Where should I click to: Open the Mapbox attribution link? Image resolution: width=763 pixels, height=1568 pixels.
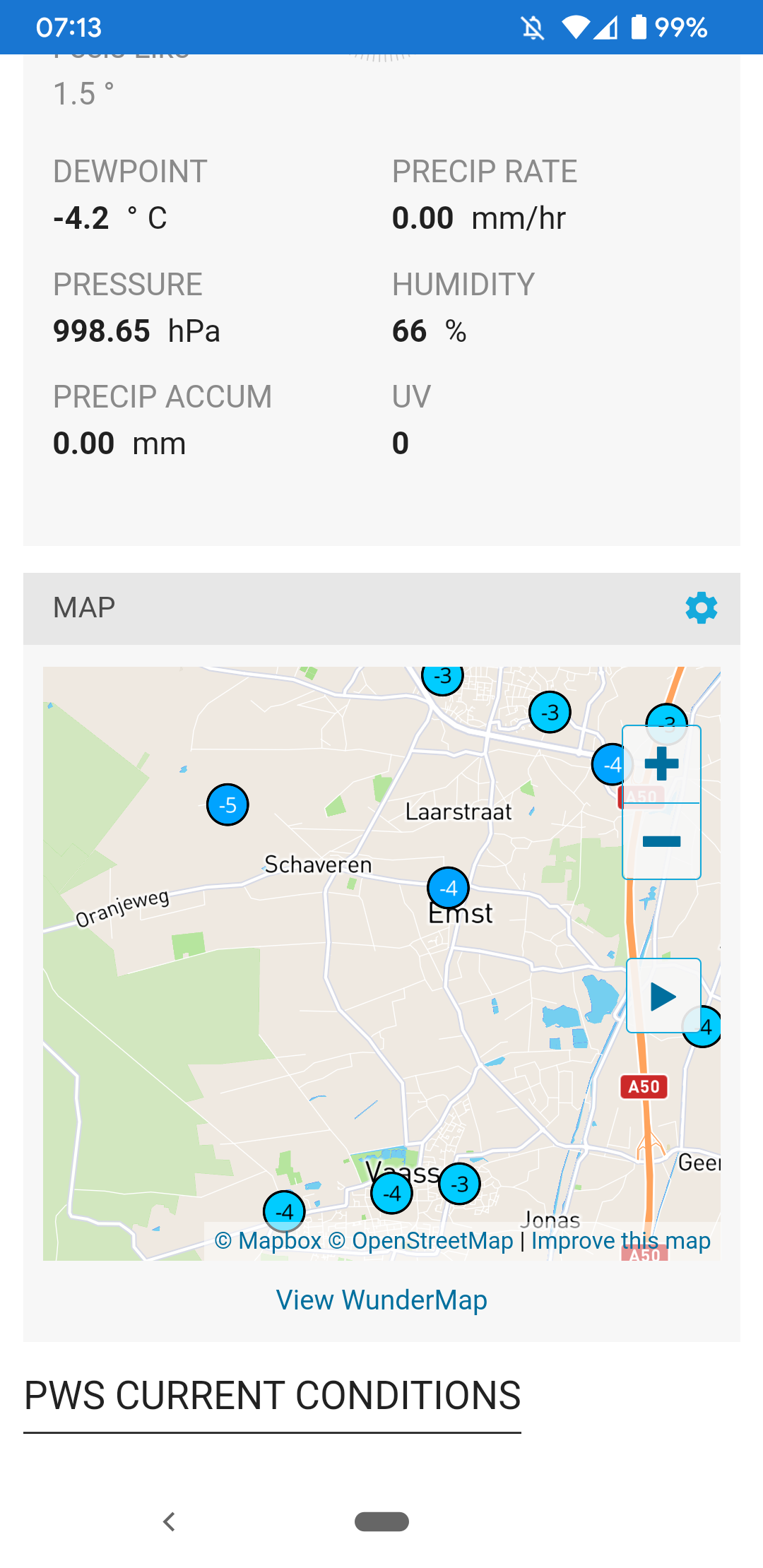(x=268, y=1241)
